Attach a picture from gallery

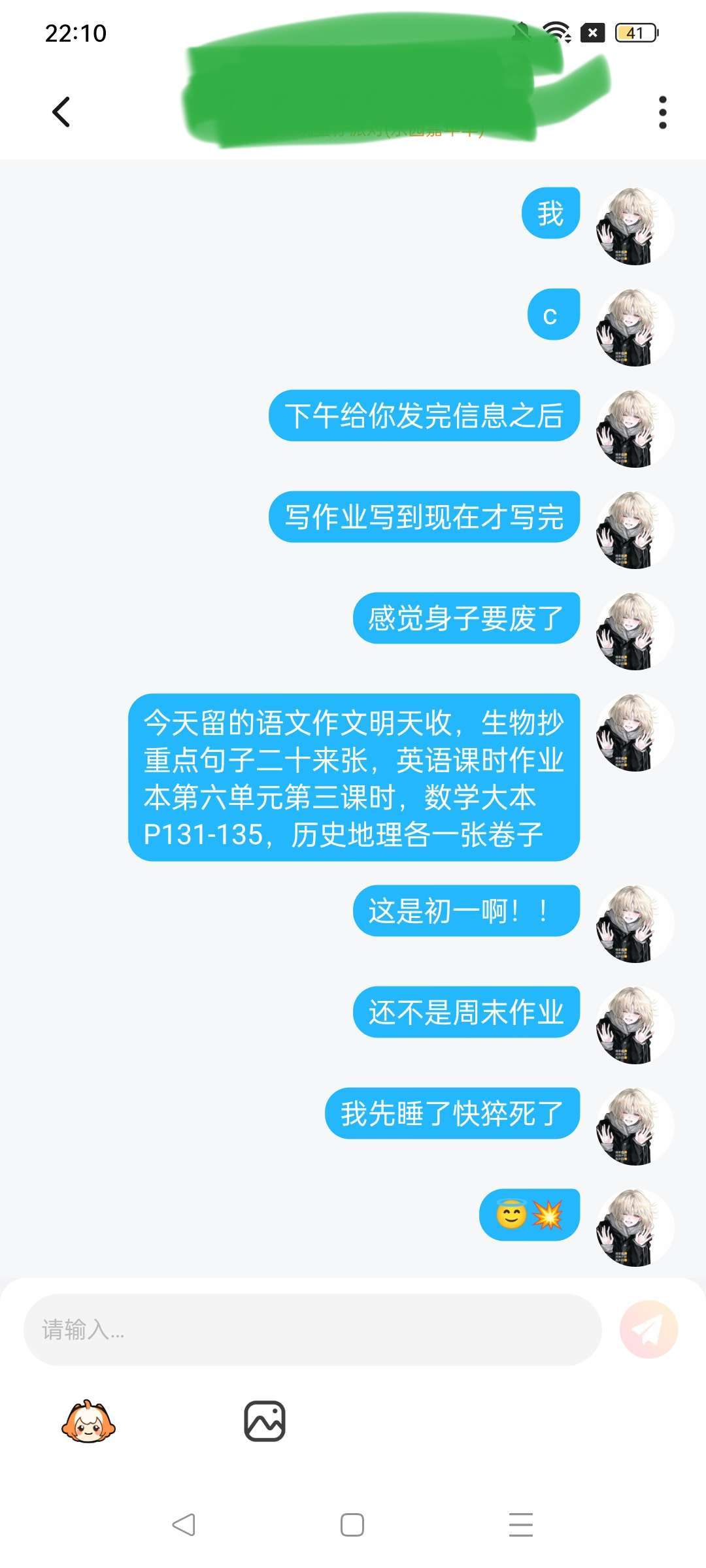(x=265, y=1422)
